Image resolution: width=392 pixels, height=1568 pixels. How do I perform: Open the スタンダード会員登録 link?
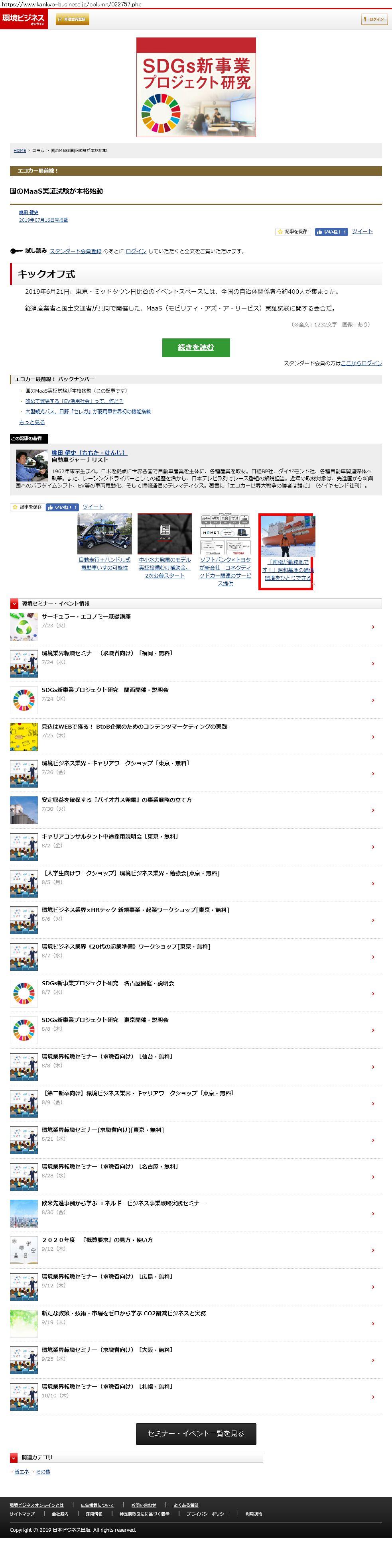coord(75,252)
